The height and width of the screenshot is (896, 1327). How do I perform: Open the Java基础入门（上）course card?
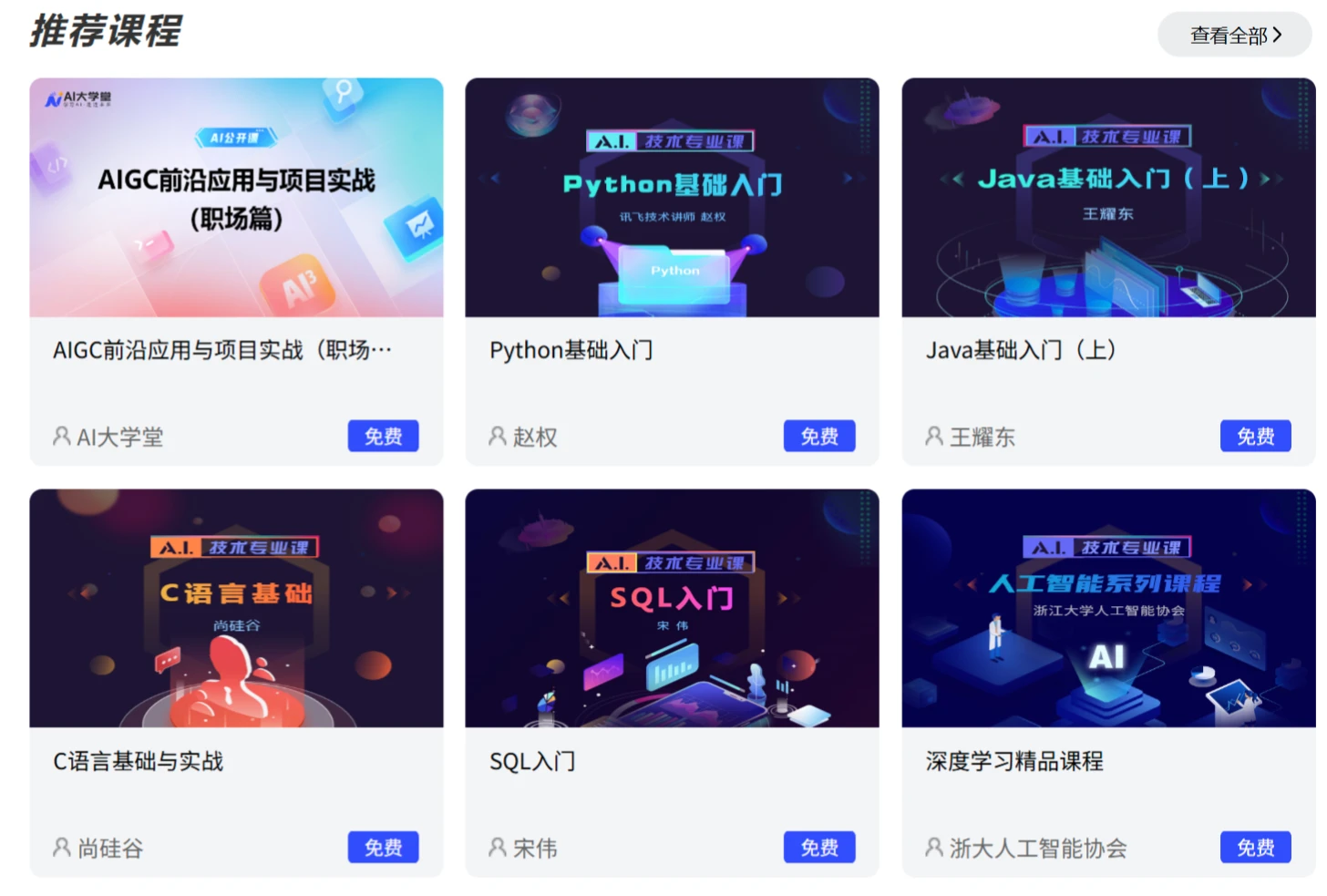(1108, 198)
